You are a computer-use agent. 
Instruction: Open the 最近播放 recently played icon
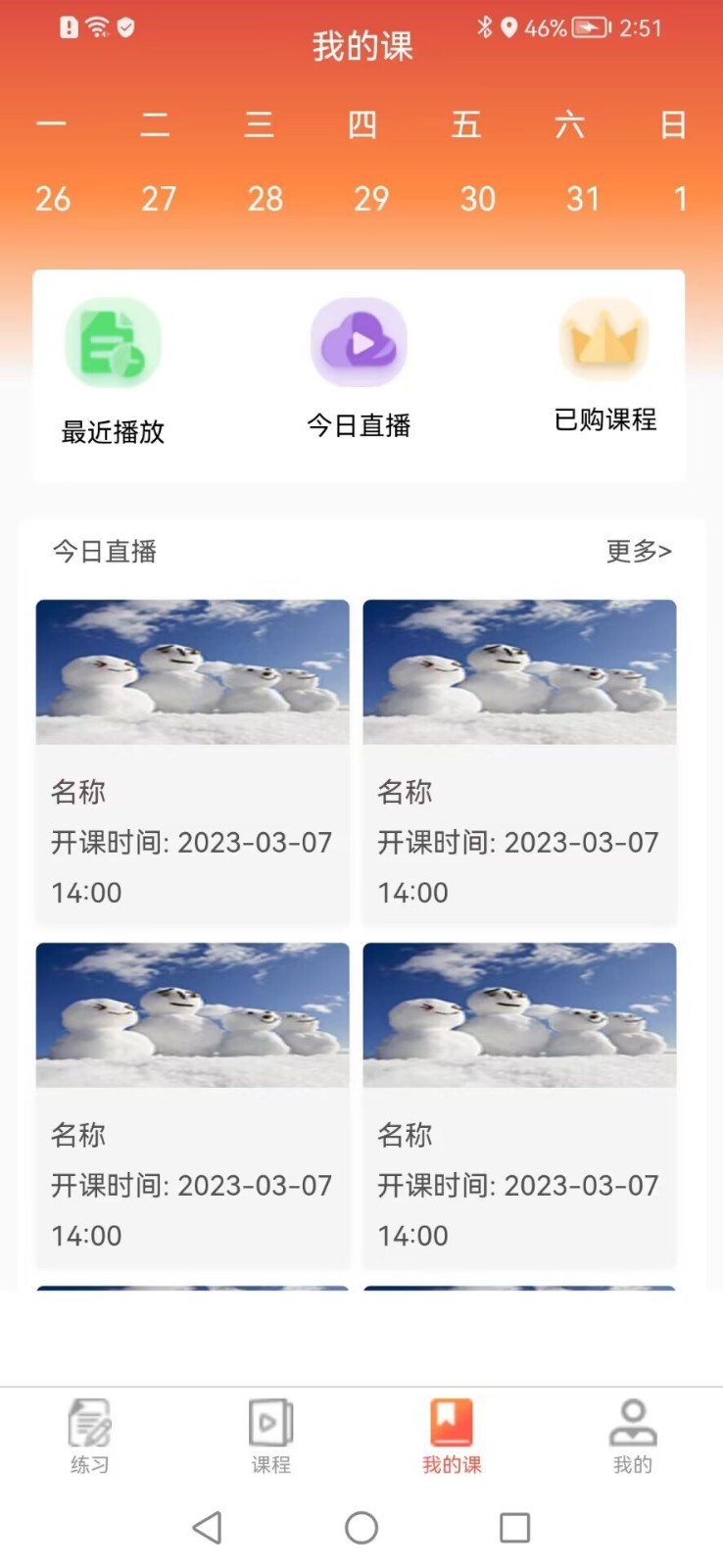point(113,341)
